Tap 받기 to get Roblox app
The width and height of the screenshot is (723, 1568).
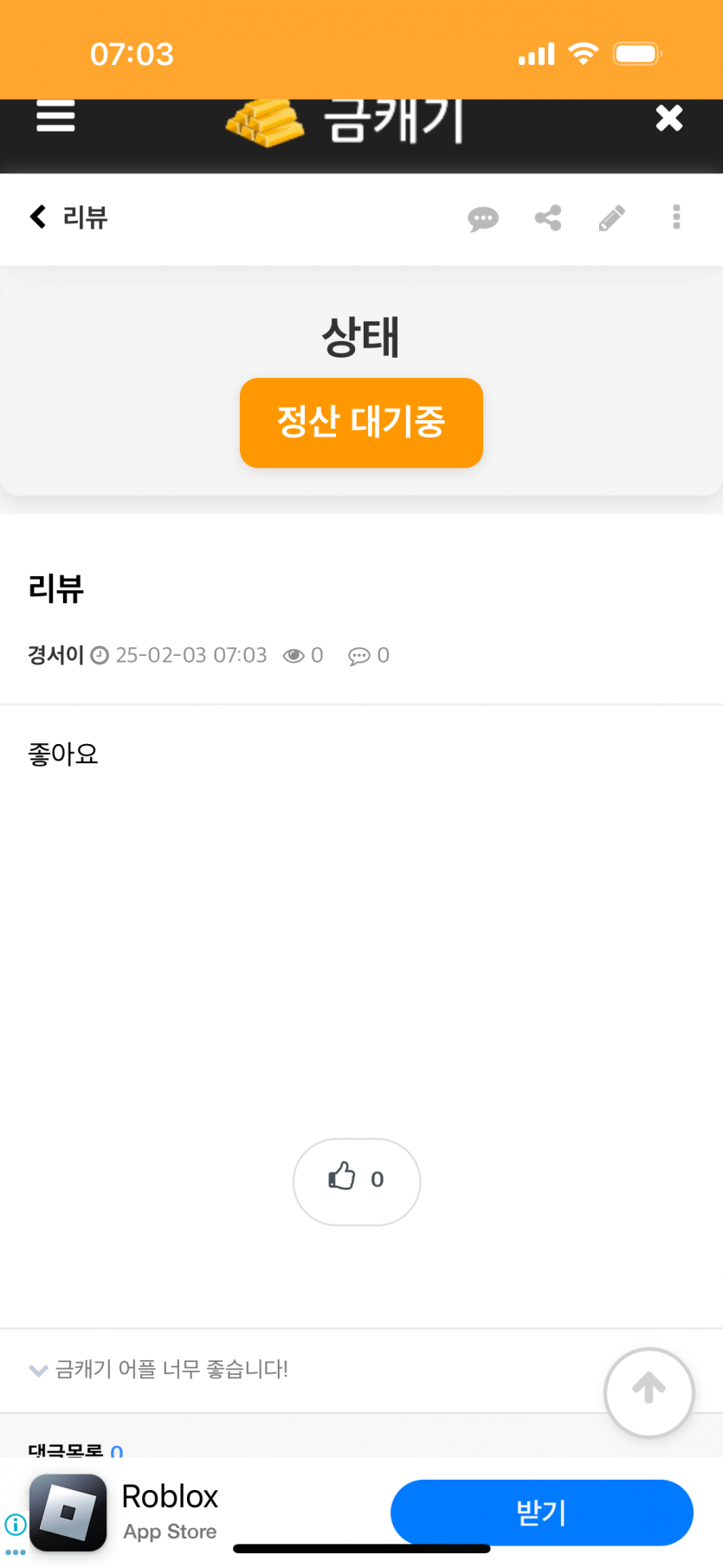tap(542, 1513)
